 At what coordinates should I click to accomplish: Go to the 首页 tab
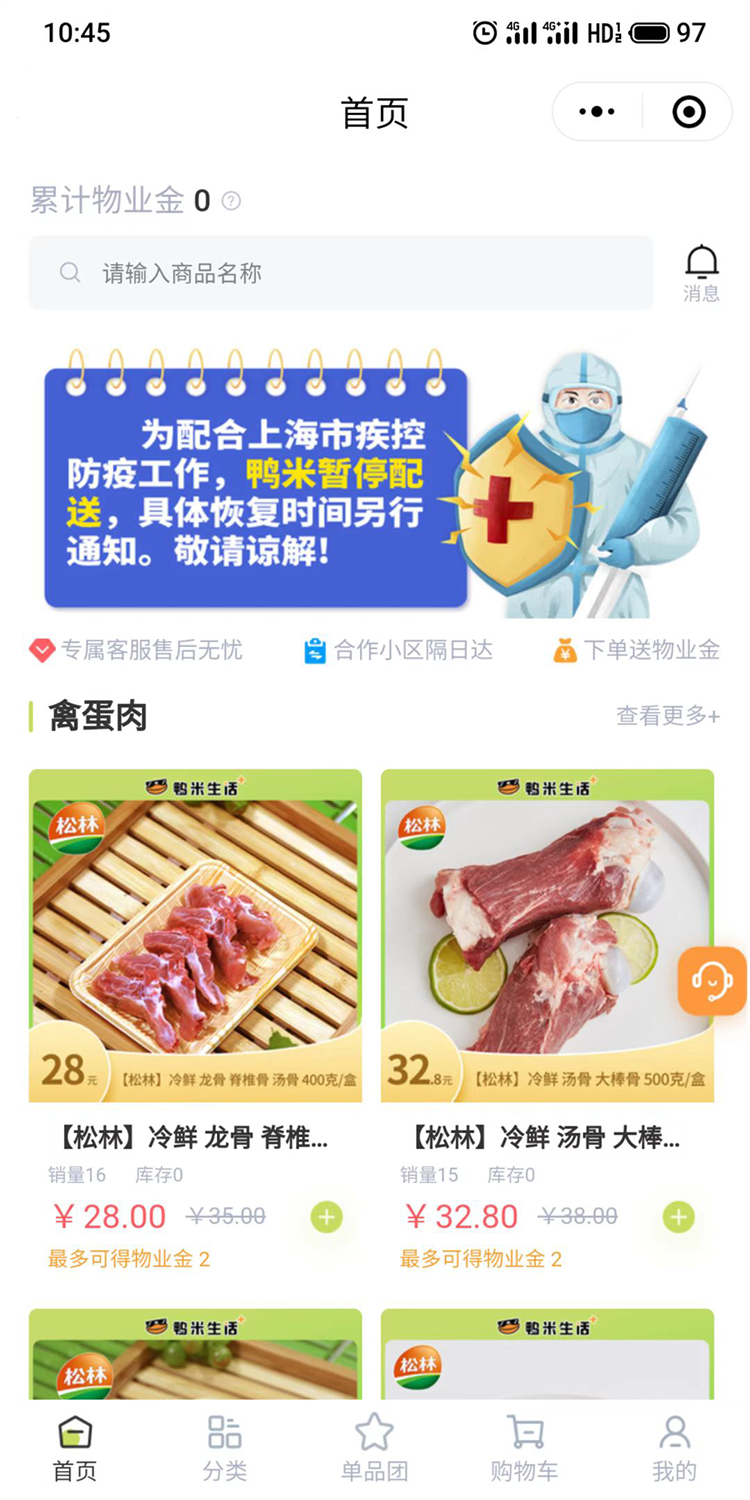pyautogui.click(x=75, y=1449)
